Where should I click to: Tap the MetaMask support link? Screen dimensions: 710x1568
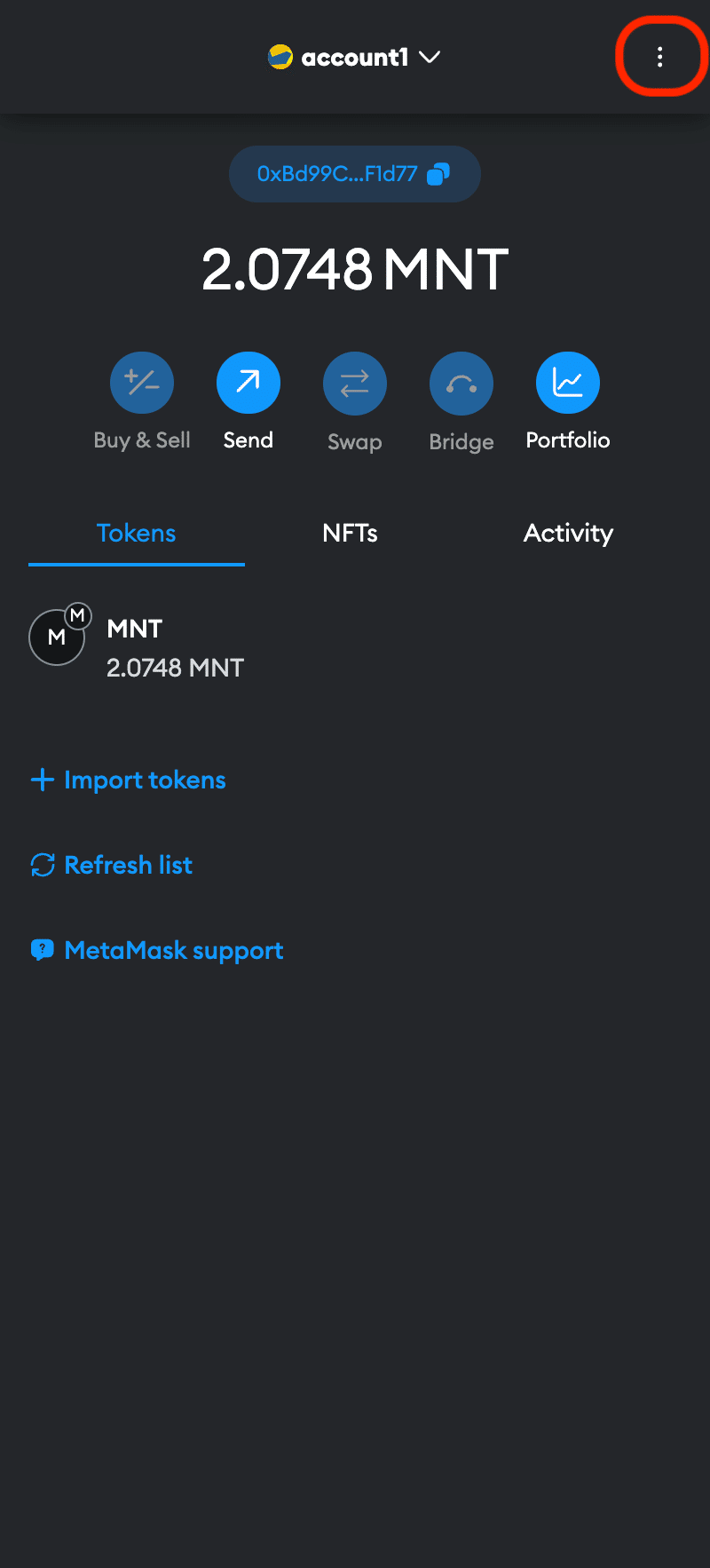[x=173, y=949]
